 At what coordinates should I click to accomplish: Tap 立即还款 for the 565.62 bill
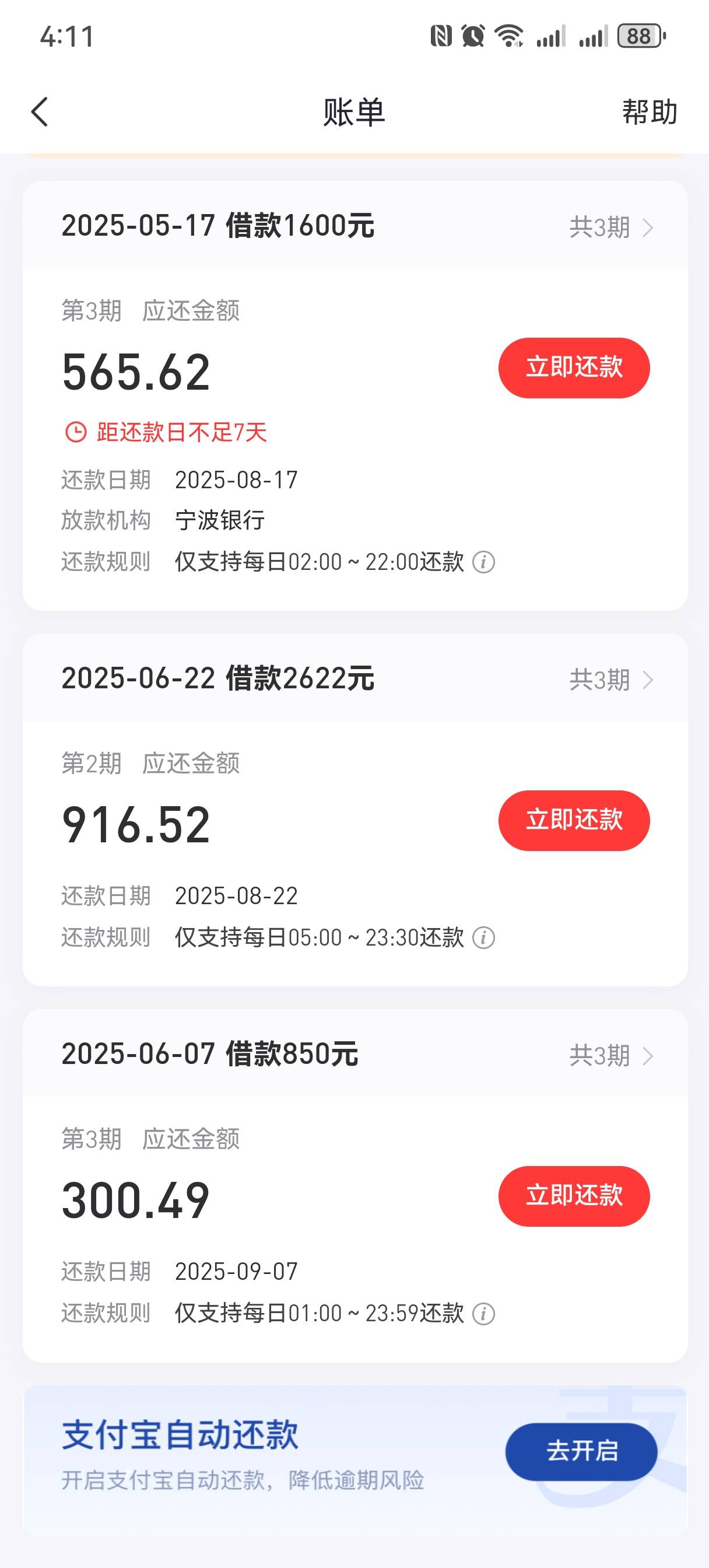(574, 367)
